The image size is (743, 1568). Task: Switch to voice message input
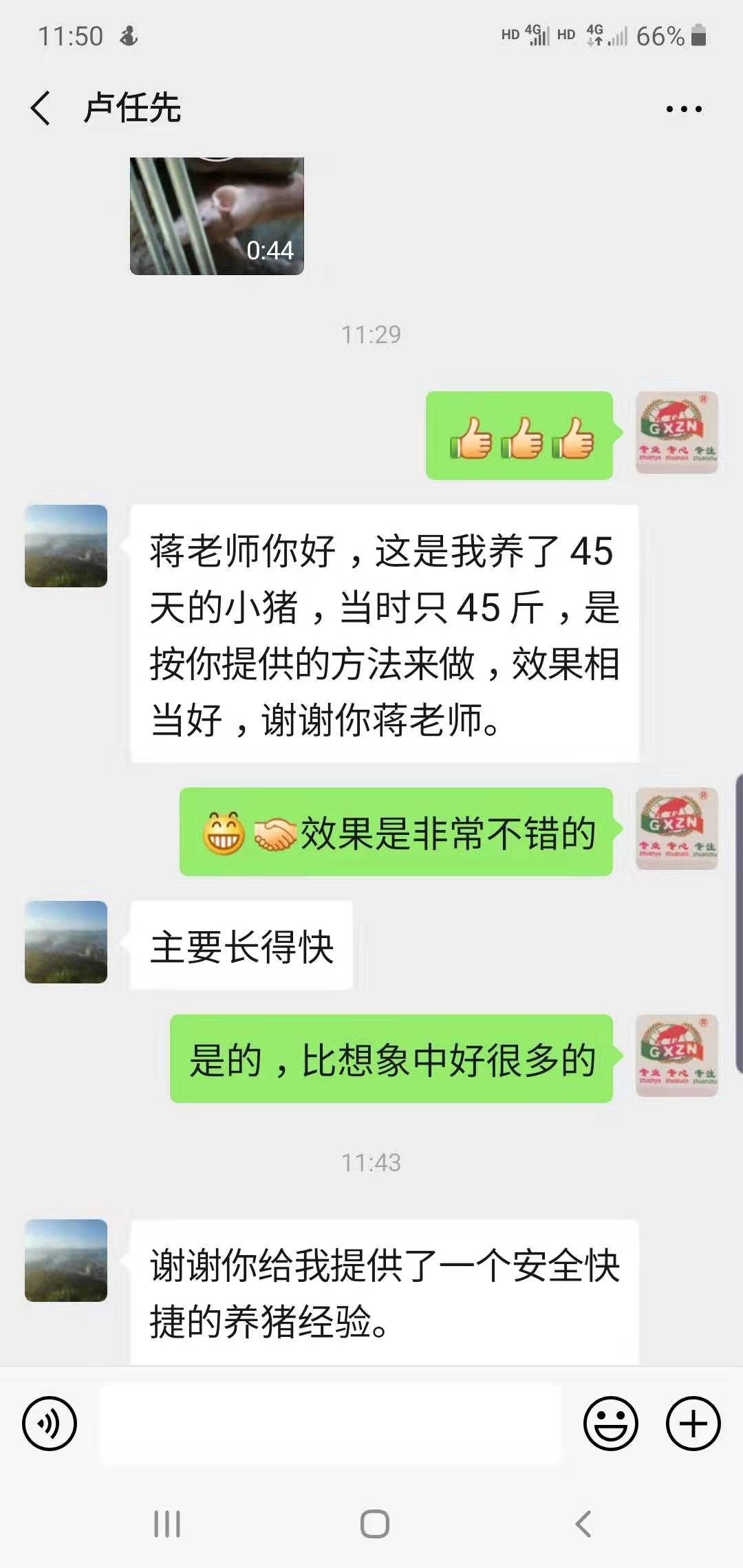click(50, 1423)
